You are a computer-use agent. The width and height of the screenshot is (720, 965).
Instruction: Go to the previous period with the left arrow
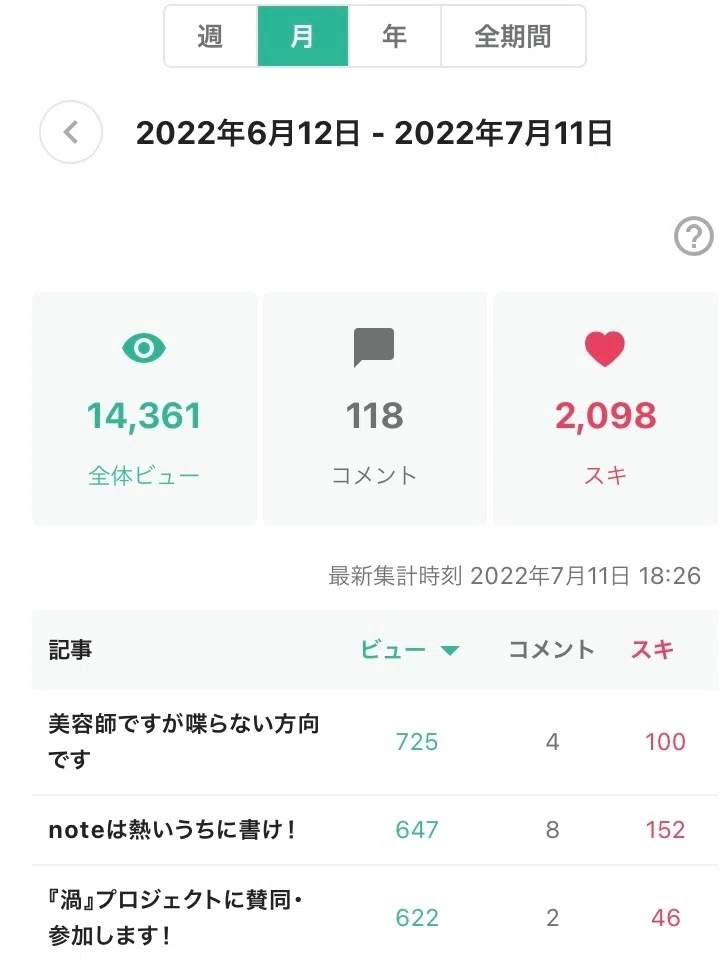point(71,132)
